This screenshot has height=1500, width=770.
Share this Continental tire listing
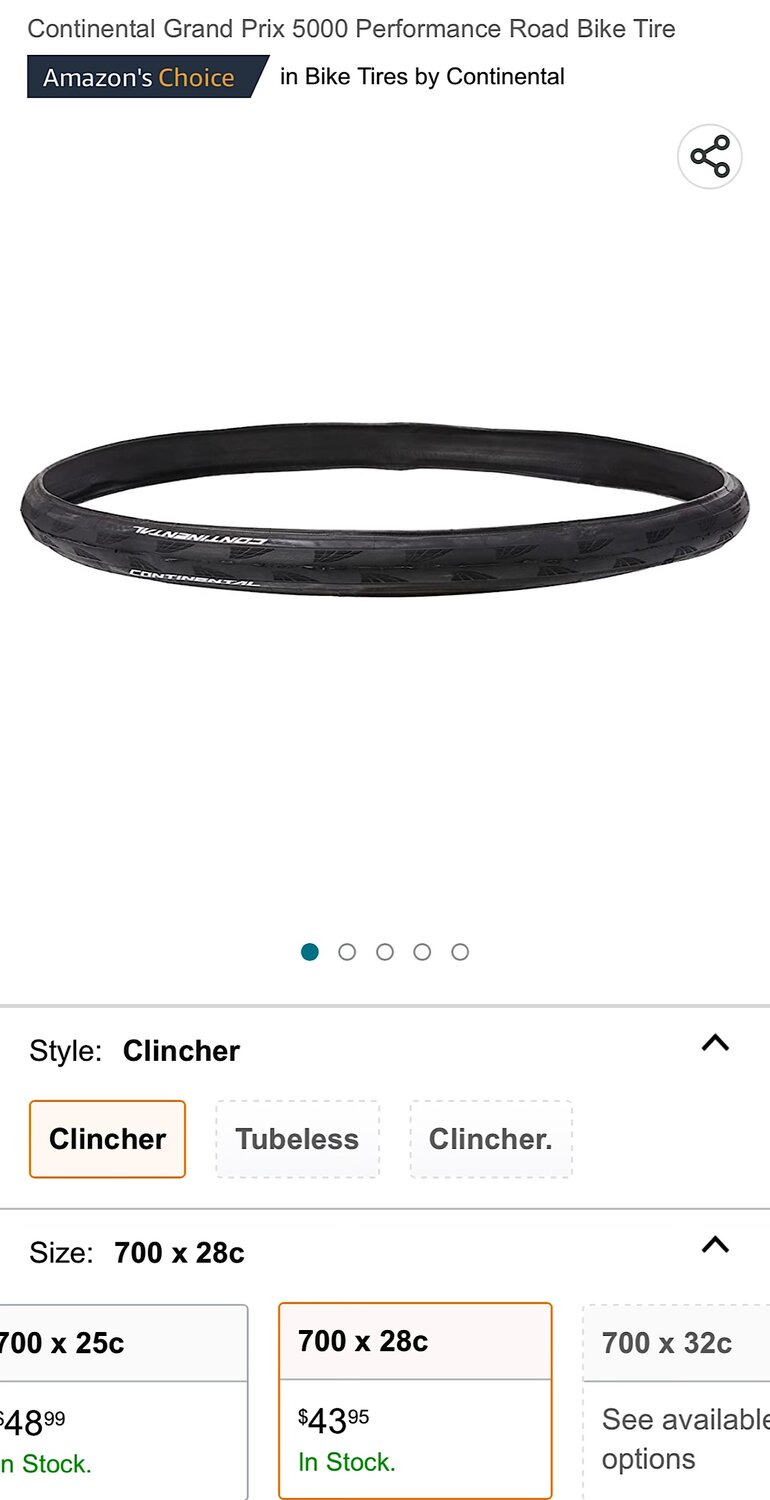coord(710,157)
